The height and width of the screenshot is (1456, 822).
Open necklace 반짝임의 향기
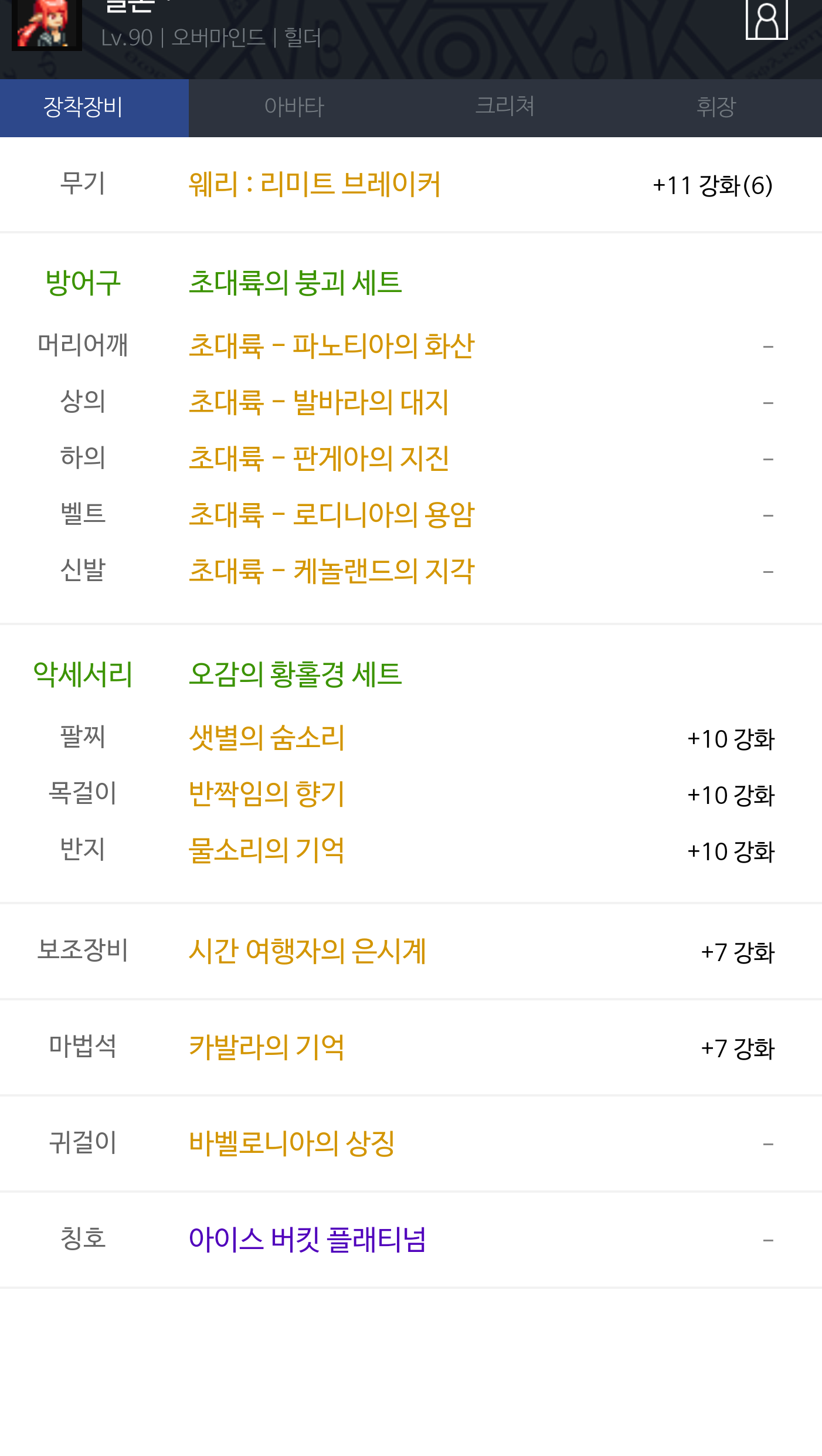(267, 794)
